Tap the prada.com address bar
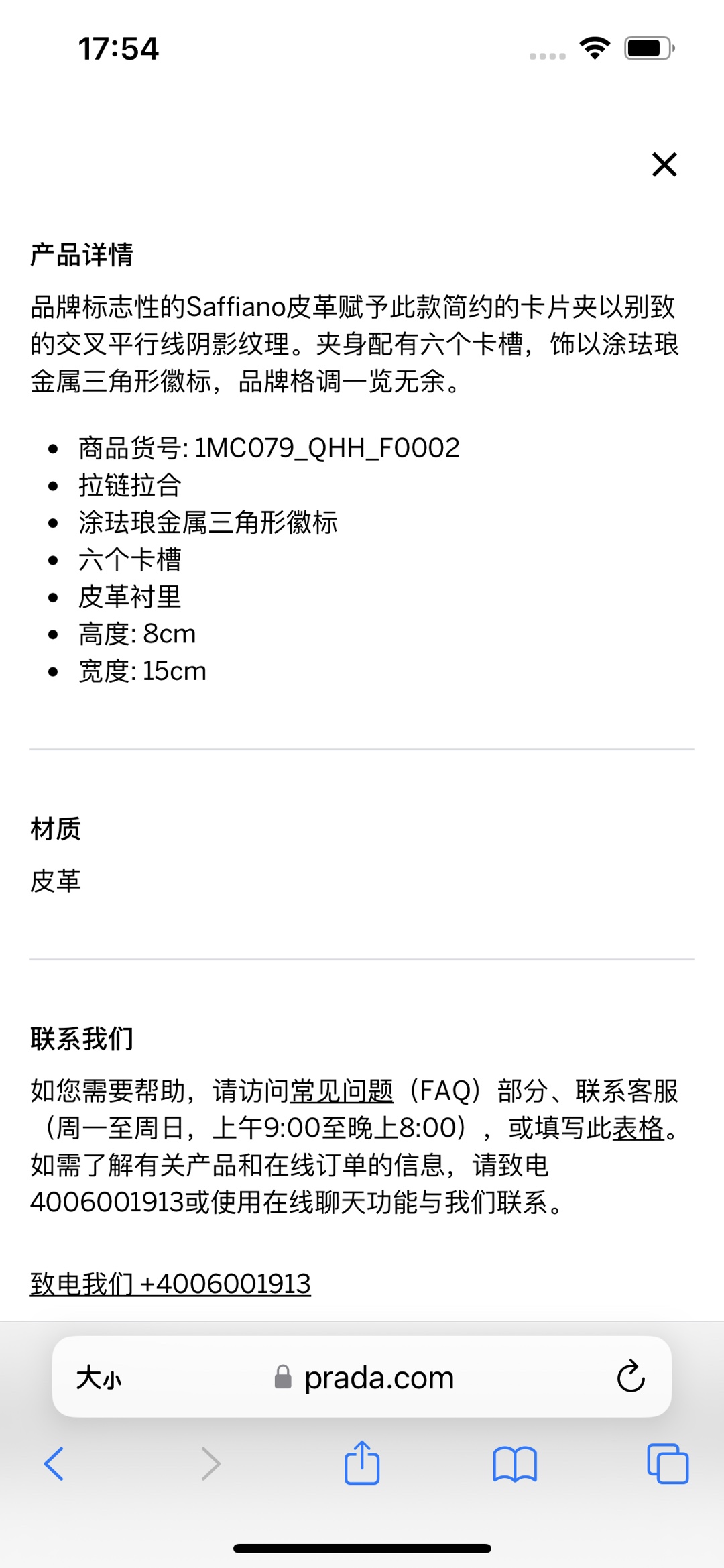724x1568 pixels. click(x=363, y=1378)
